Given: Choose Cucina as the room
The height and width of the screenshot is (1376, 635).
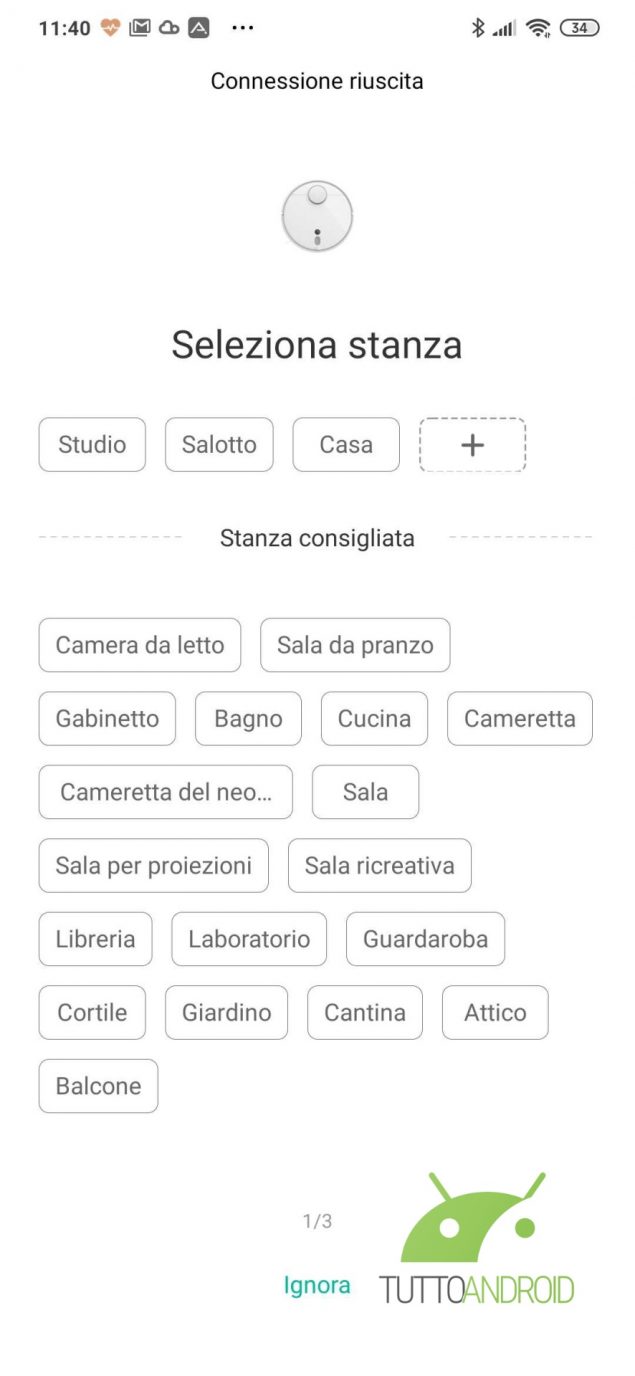Looking at the screenshot, I should 374,719.
